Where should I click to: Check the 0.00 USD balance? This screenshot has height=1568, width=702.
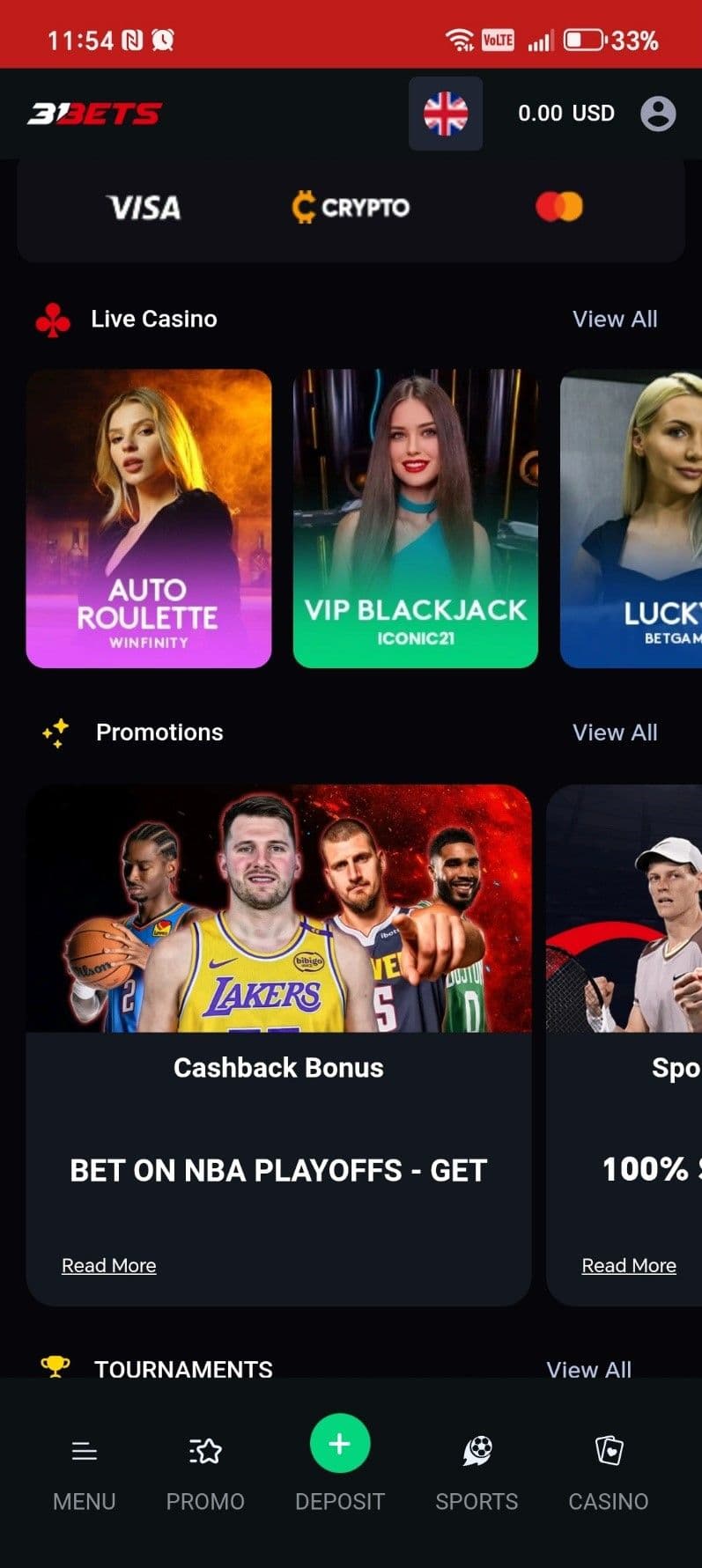[565, 114]
